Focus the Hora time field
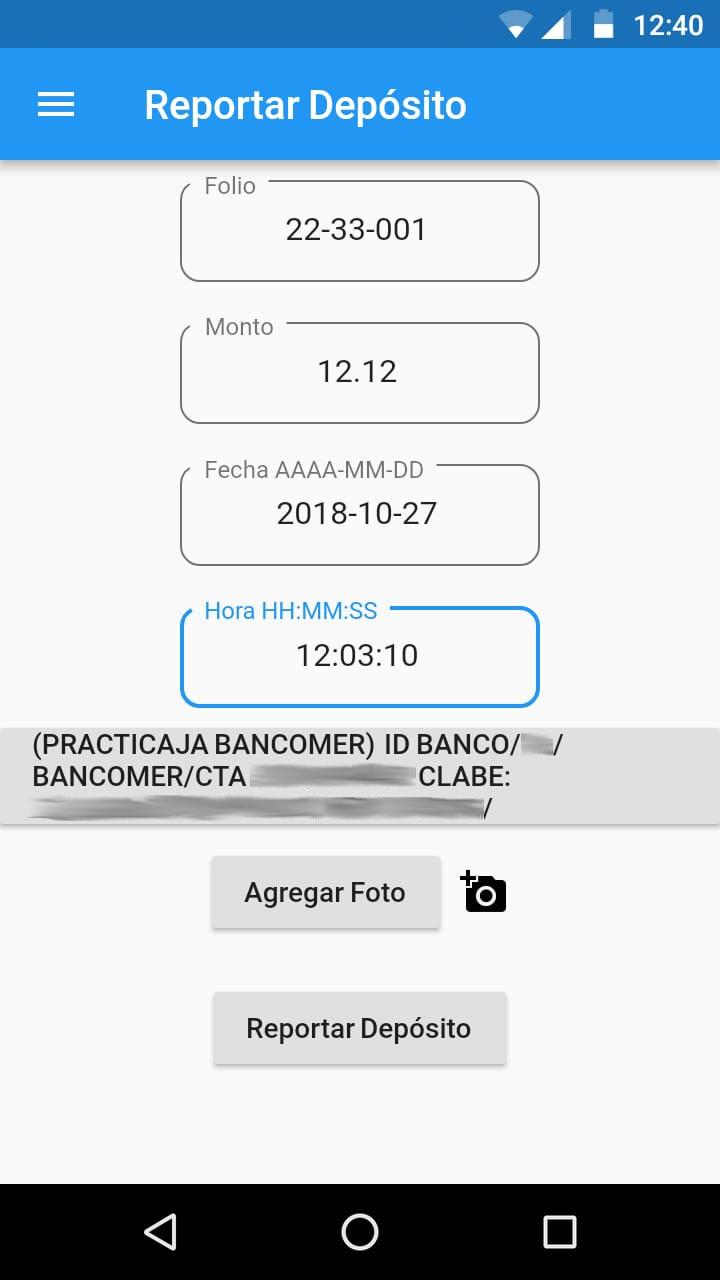720x1280 pixels. pos(360,657)
